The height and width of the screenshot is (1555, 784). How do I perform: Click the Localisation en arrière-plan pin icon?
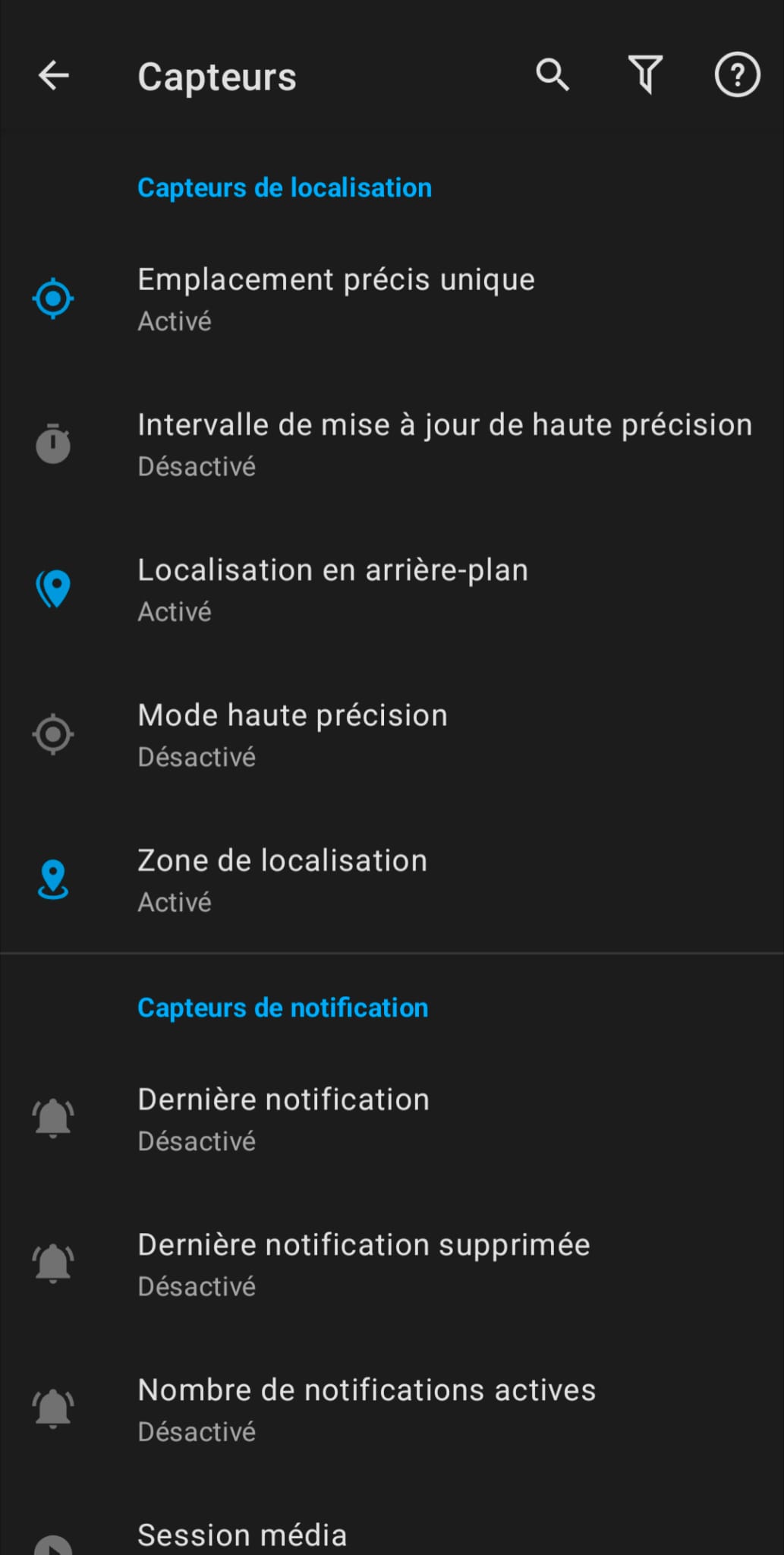tap(52, 588)
